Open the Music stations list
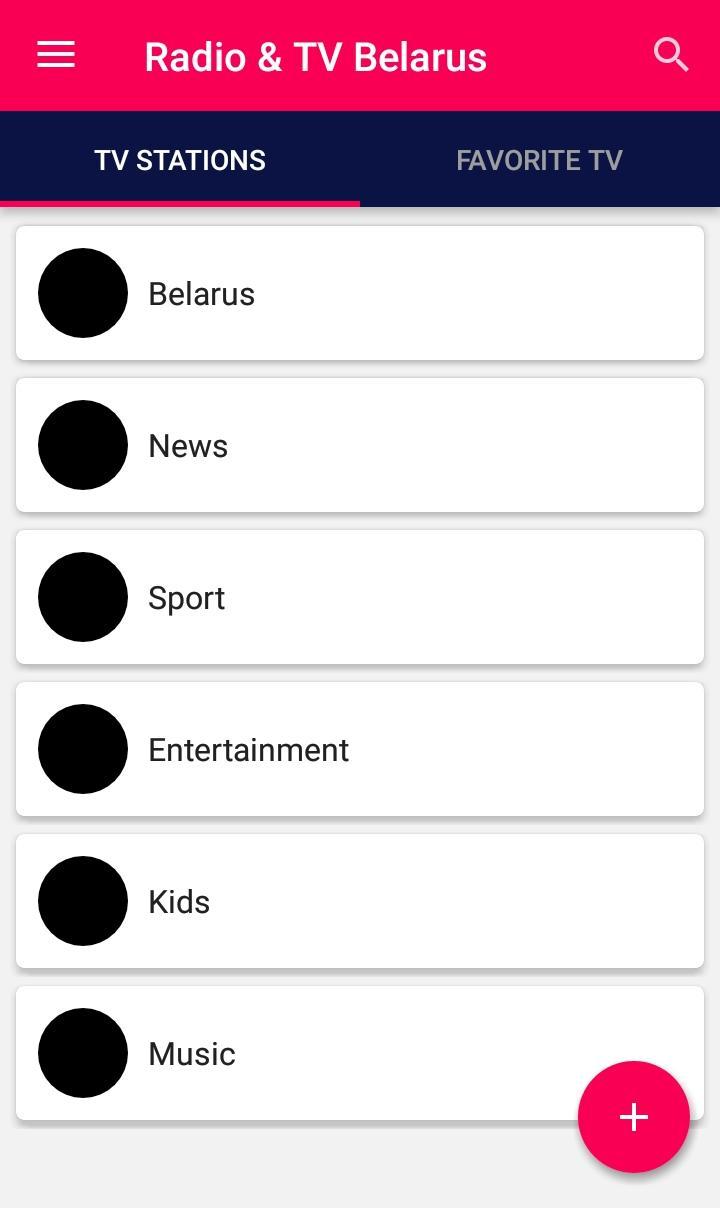The height and width of the screenshot is (1208, 720). coord(360,1052)
